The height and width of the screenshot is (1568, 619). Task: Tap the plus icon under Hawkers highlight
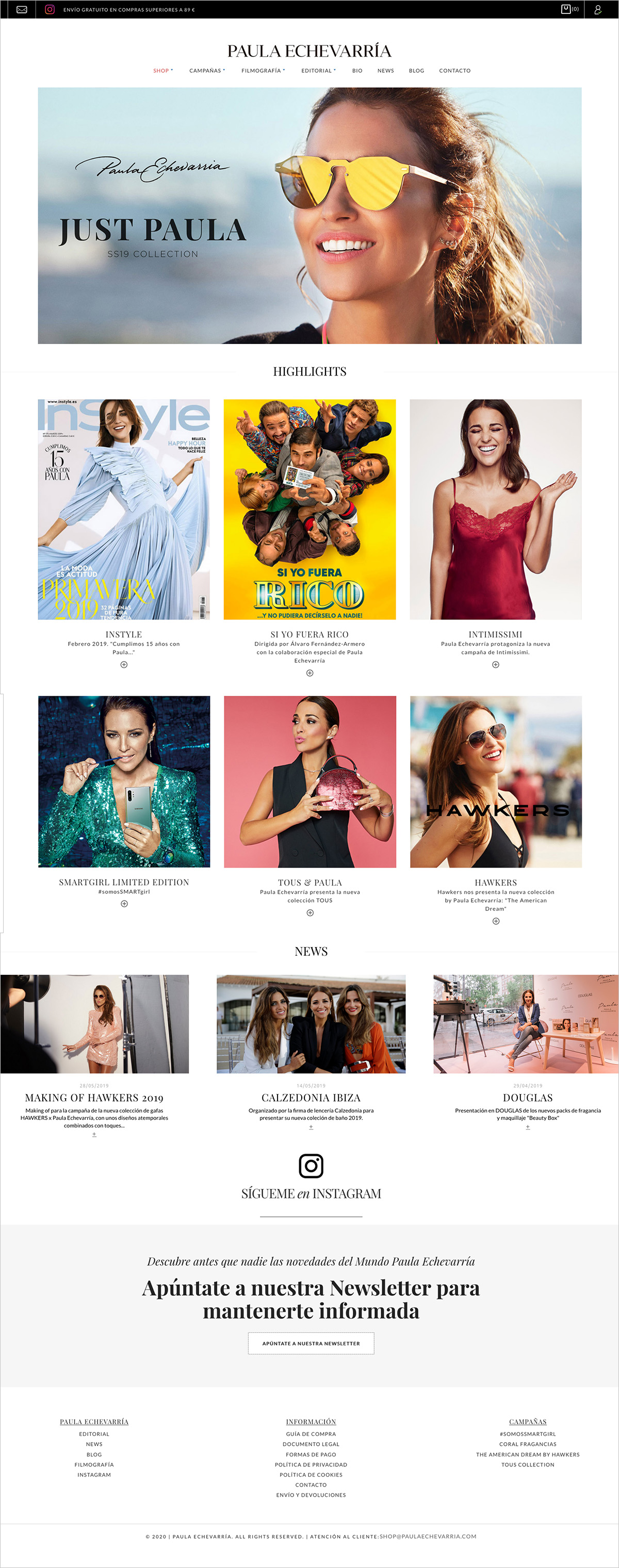[x=495, y=921]
